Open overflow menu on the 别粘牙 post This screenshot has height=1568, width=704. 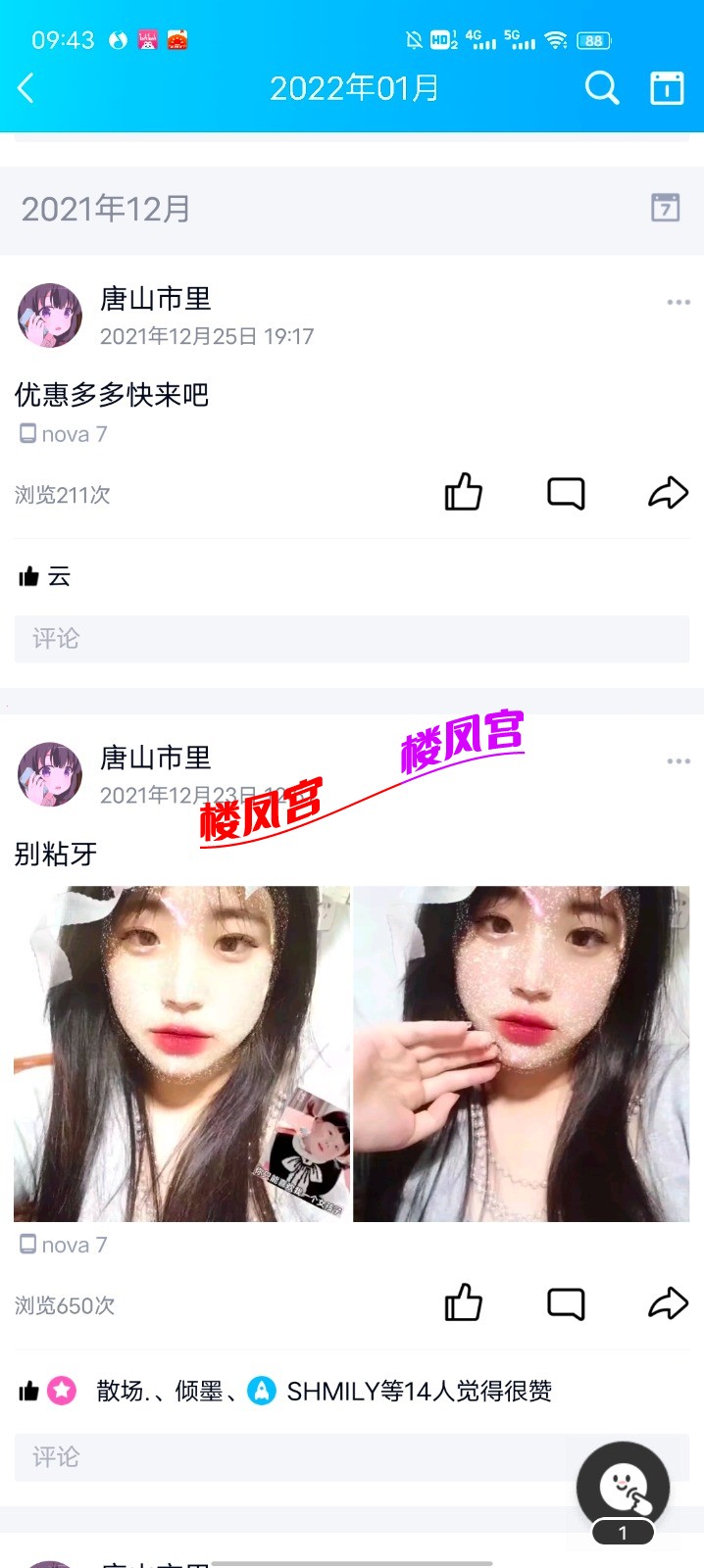pos(679,760)
